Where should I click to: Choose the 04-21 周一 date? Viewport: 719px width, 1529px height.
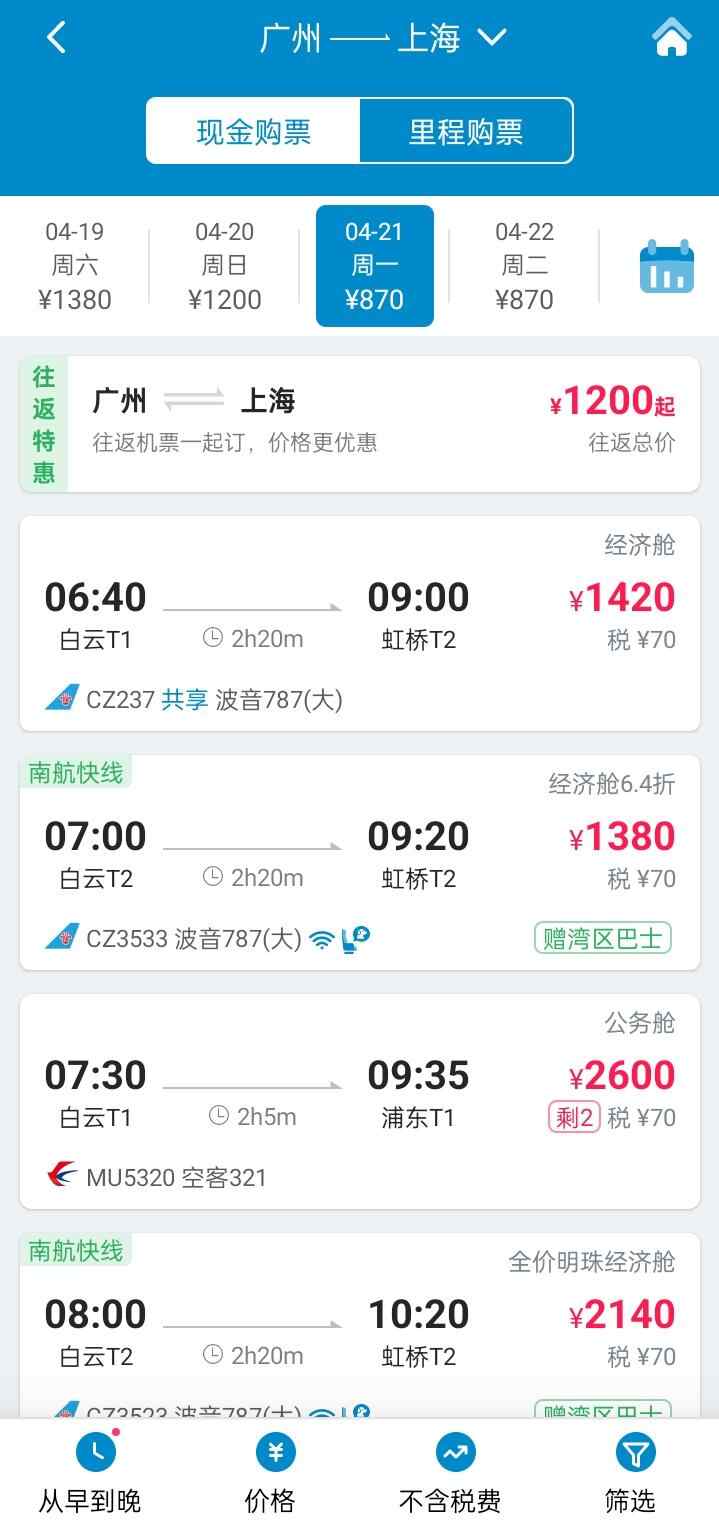pyautogui.click(x=375, y=266)
